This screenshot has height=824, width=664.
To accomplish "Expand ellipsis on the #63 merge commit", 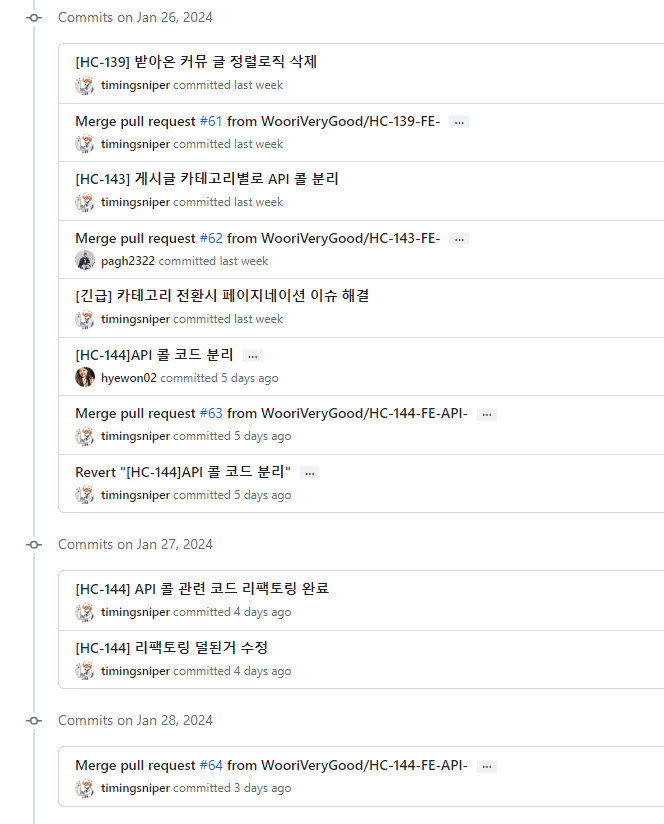I will [487, 413].
